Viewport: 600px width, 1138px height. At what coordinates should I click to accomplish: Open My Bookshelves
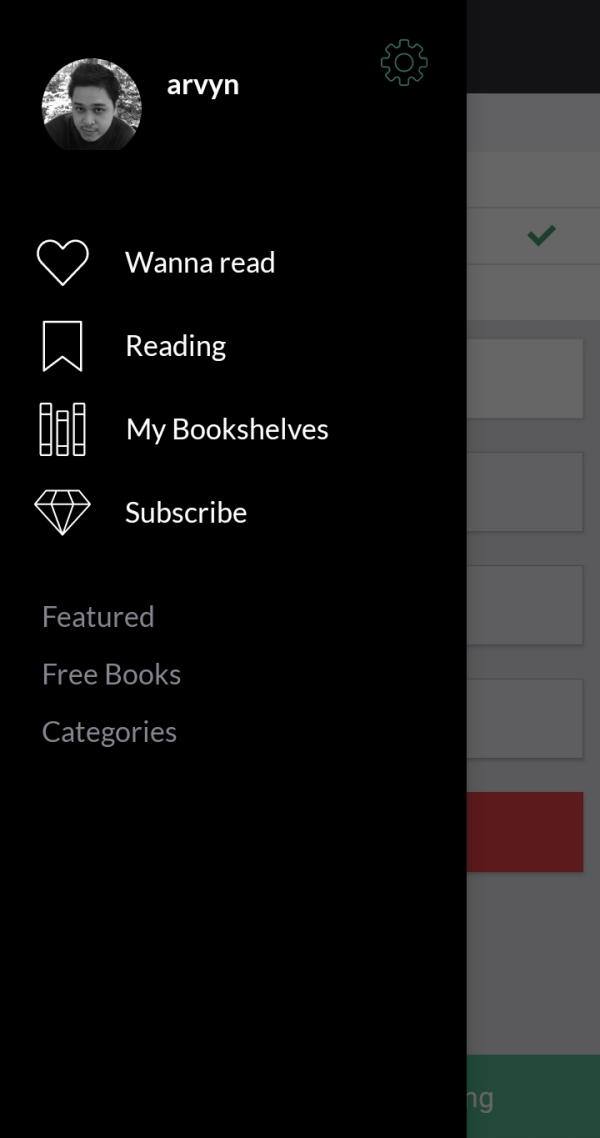click(226, 429)
